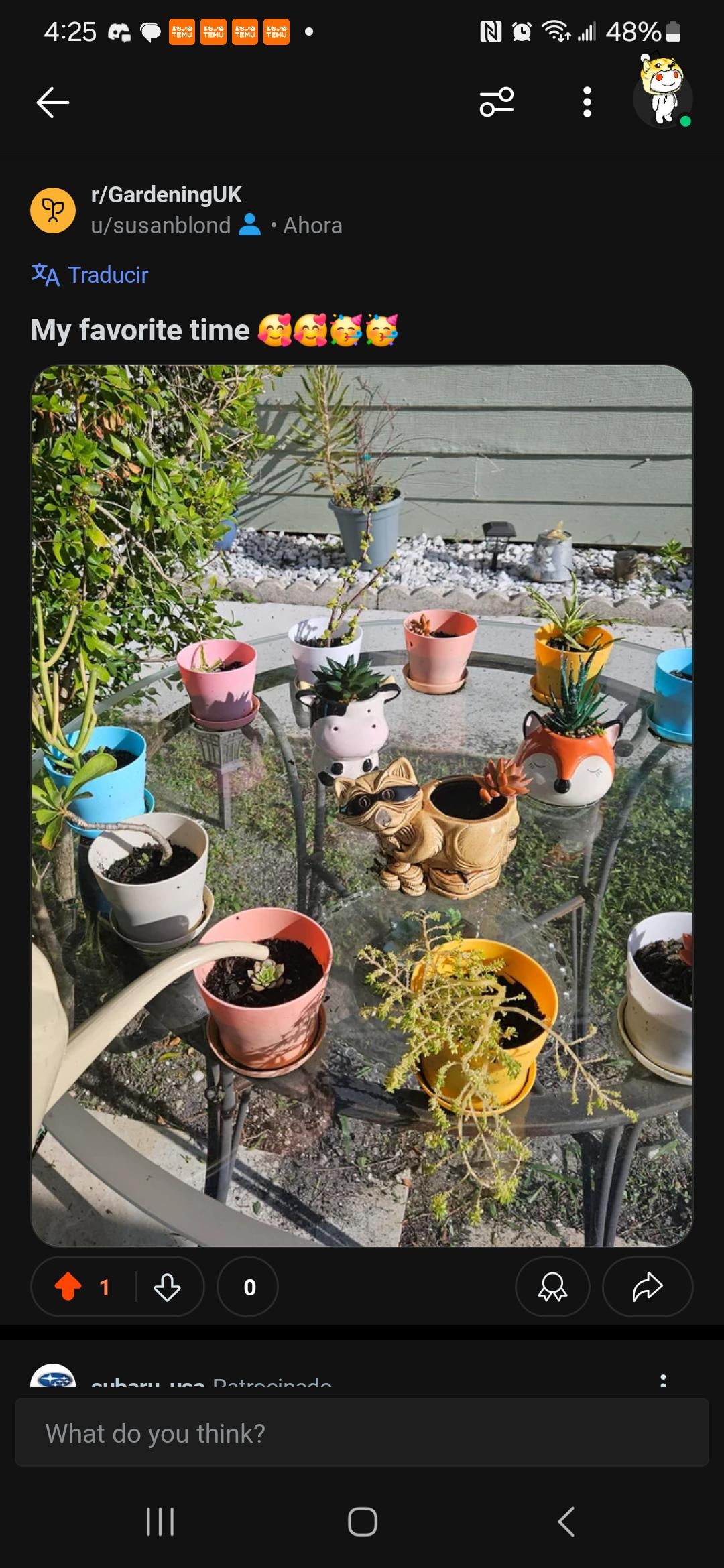
Task: Go back using the top-left arrow
Action: tap(53, 103)
